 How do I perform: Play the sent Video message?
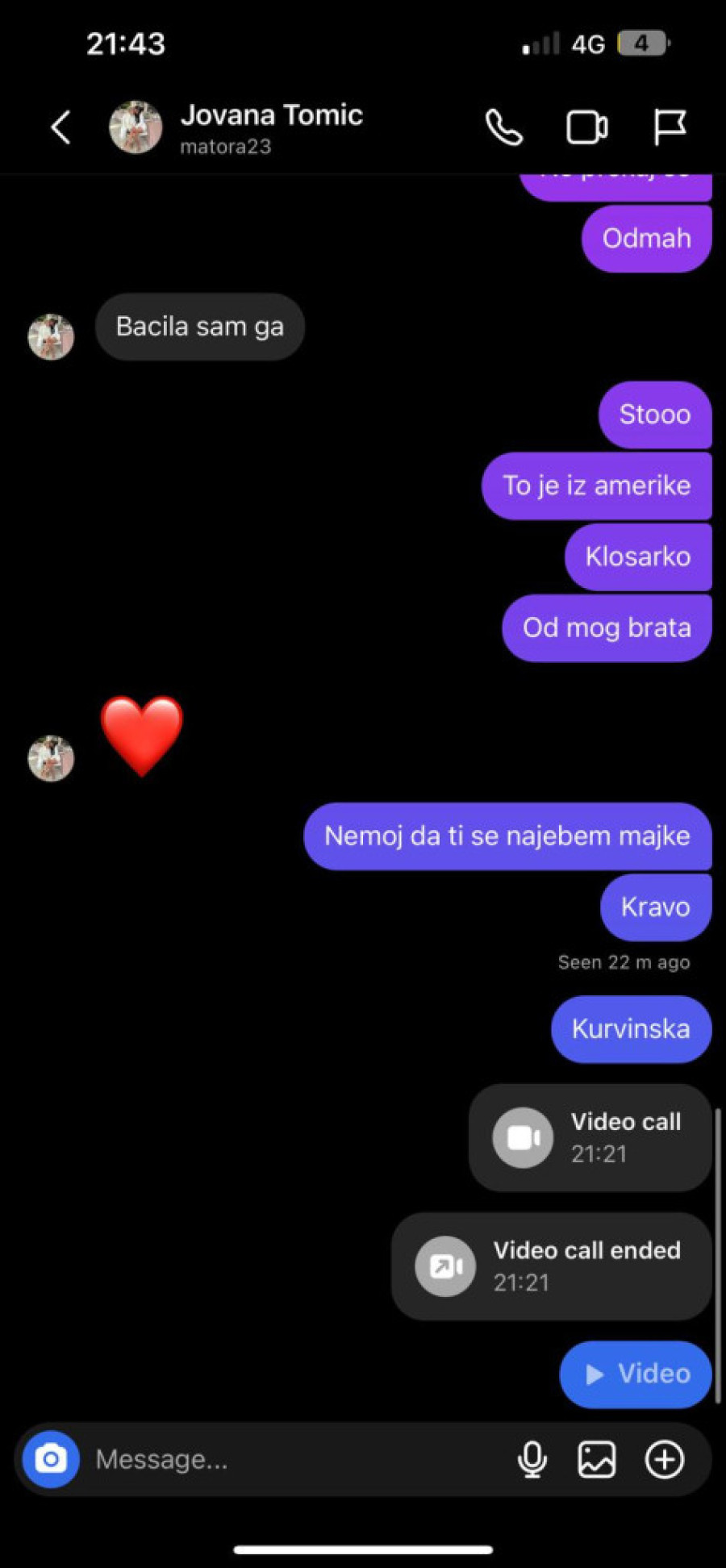pos(636,1374)
